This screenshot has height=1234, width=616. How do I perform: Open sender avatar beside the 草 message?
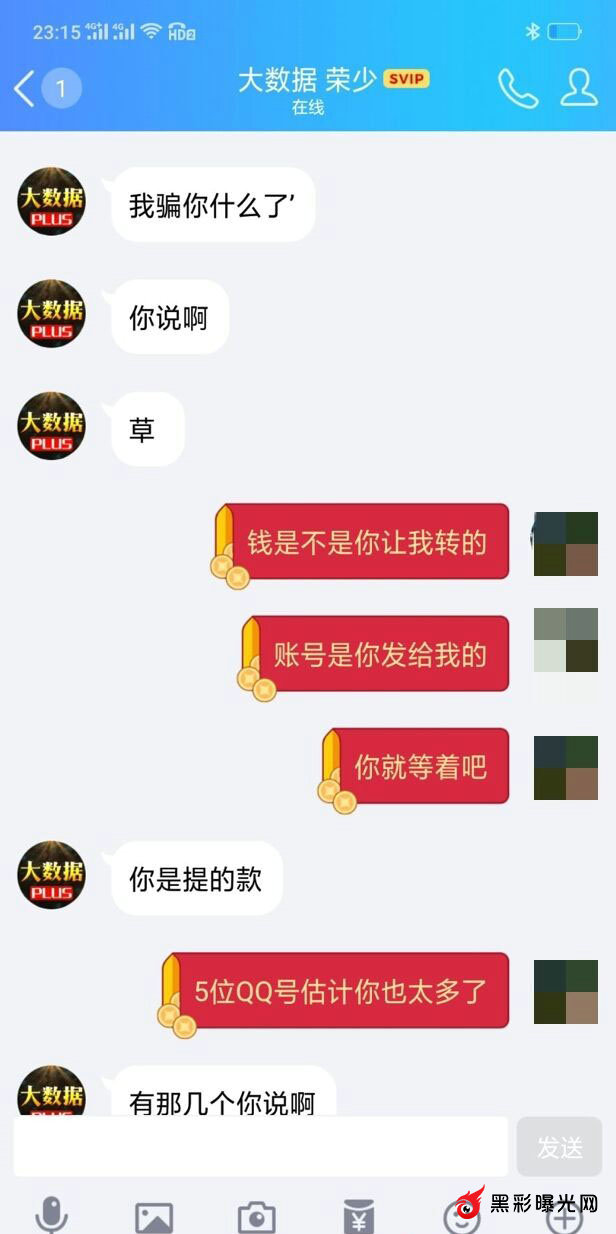click(52, 426)
